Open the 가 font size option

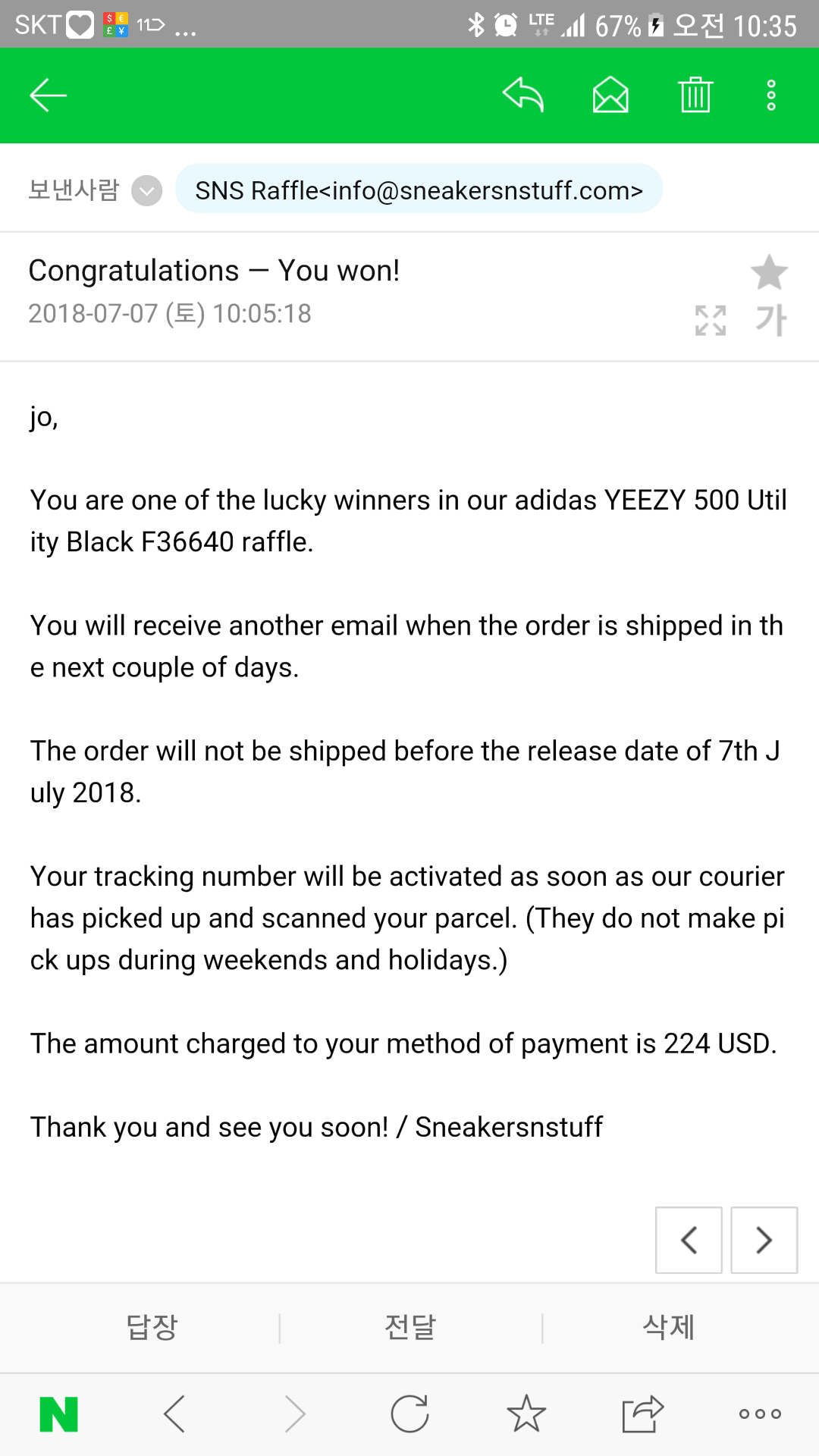click(x=771, y=320)
